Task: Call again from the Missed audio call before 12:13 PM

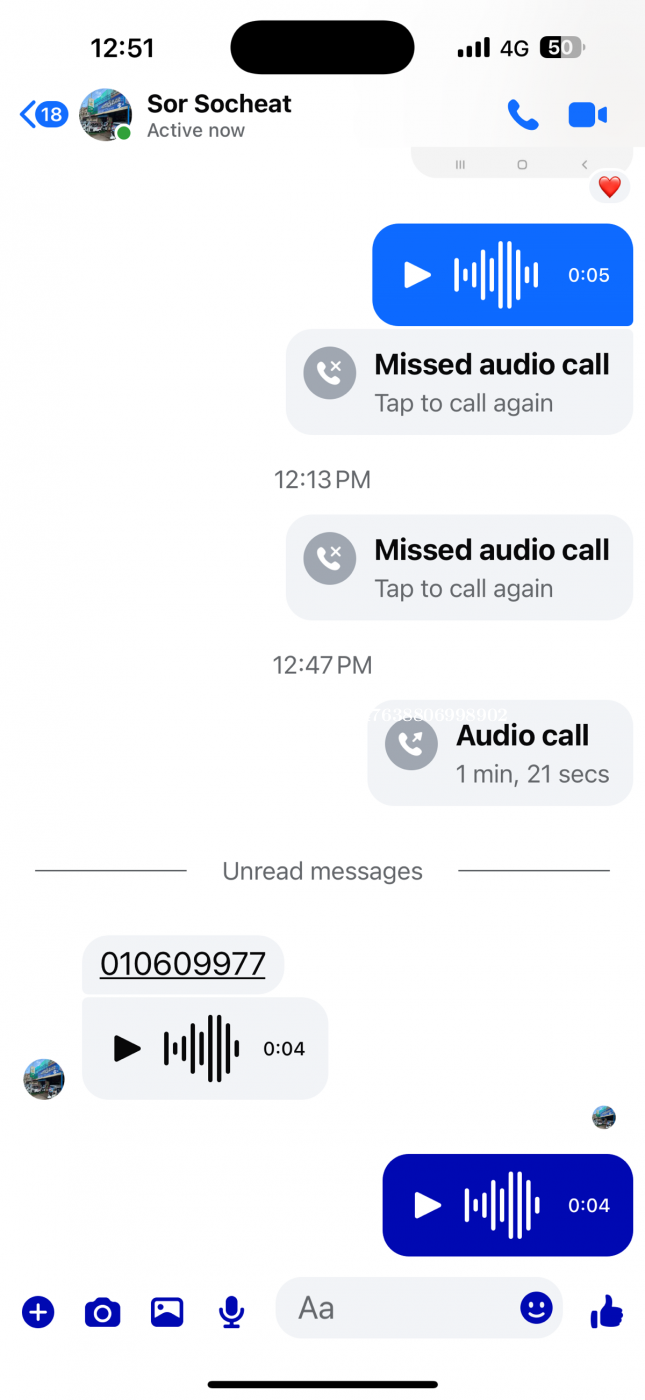Action: [x=459, y=383]
